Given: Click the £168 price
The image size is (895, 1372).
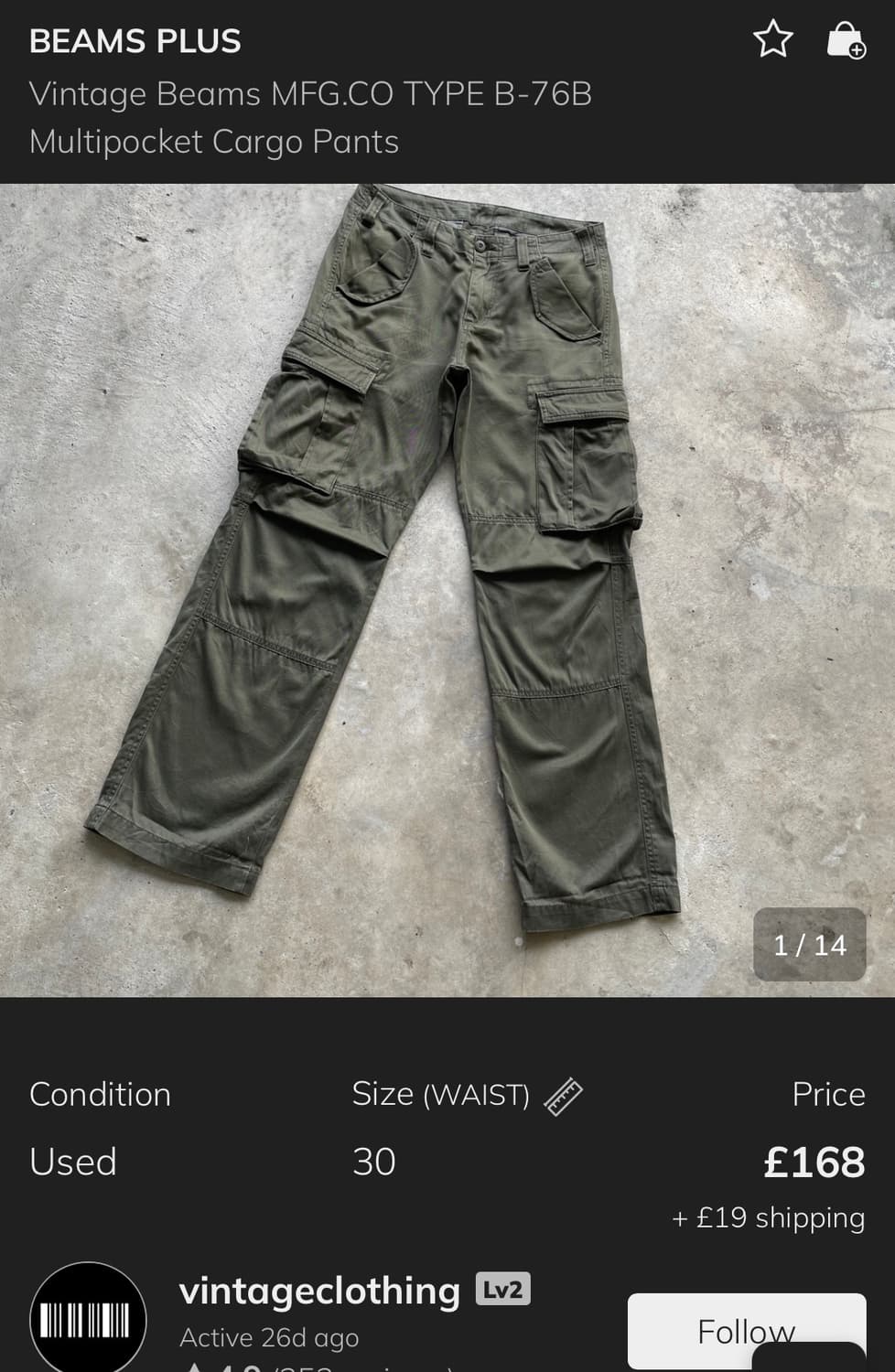Looking at the screenshot, I should pos(814,1162).
